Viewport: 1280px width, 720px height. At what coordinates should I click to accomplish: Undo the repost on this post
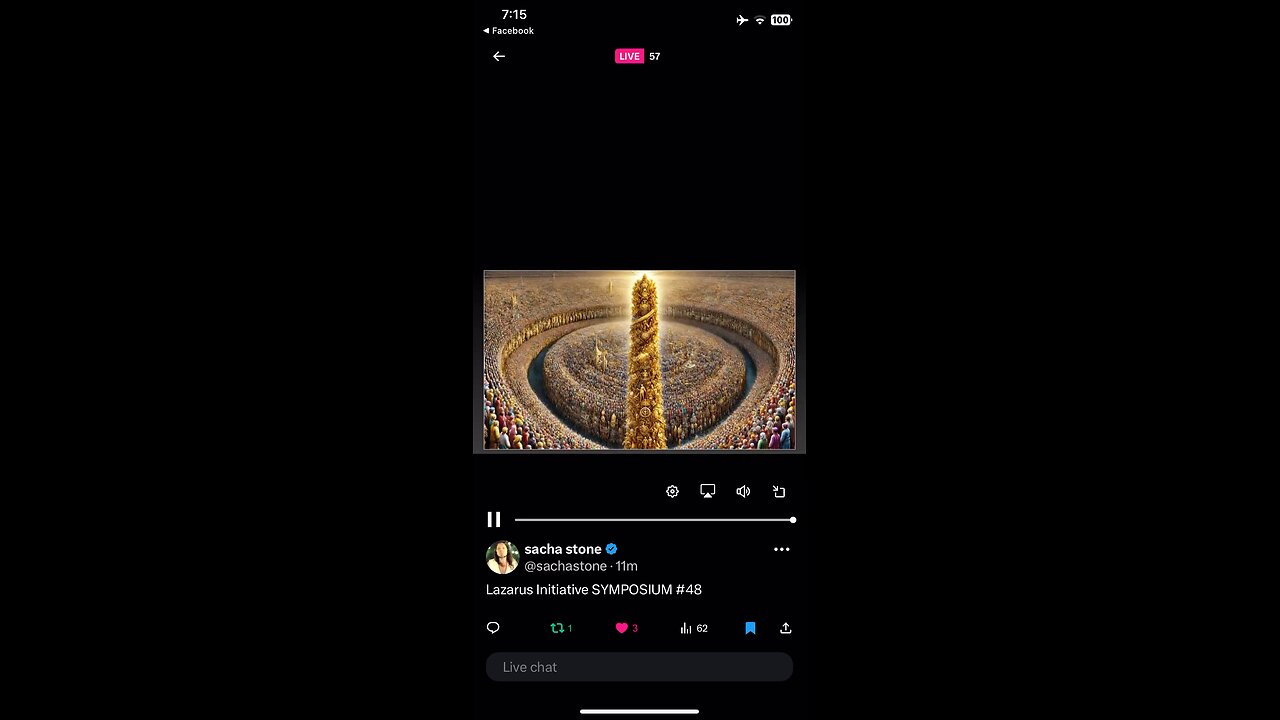[x=558, y=628]
